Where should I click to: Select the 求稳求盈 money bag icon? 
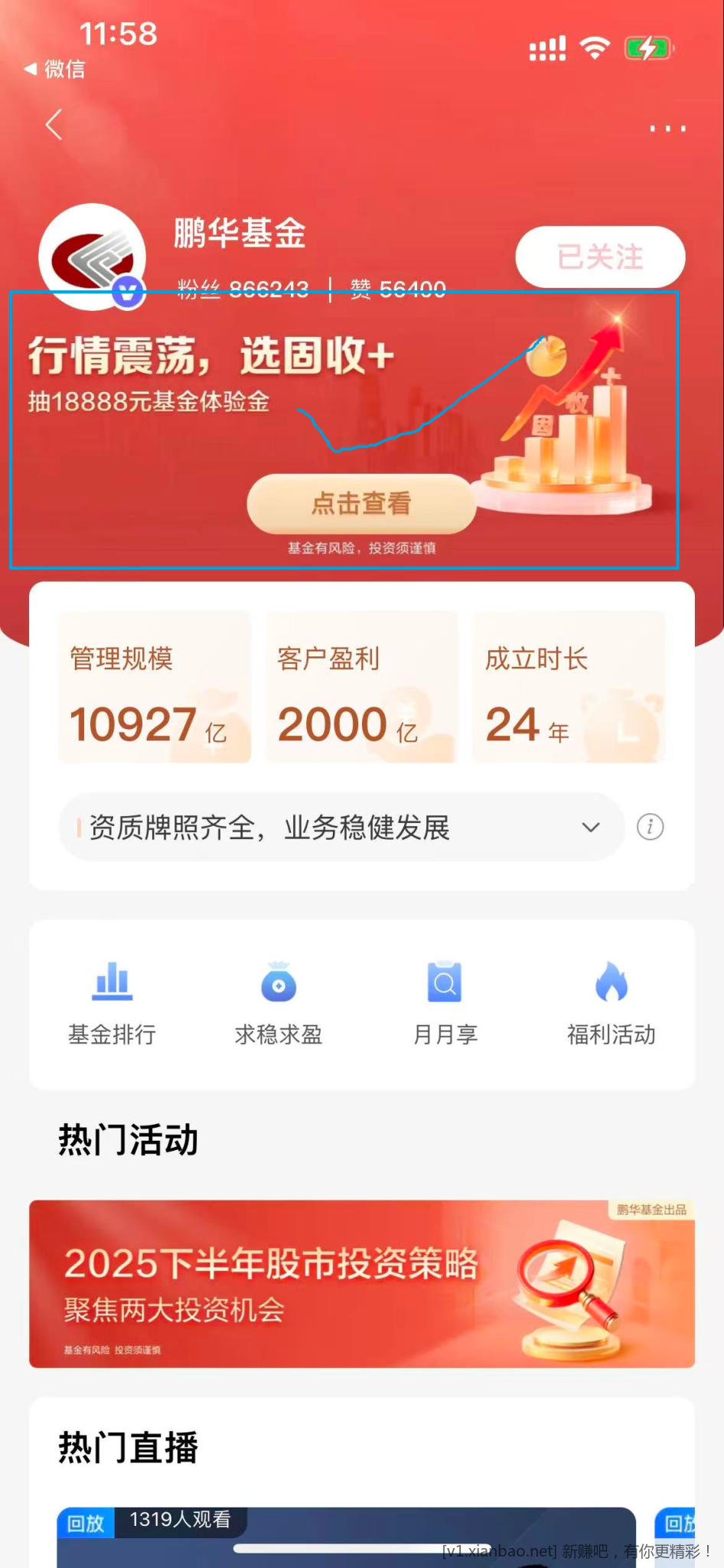[278, 984]
